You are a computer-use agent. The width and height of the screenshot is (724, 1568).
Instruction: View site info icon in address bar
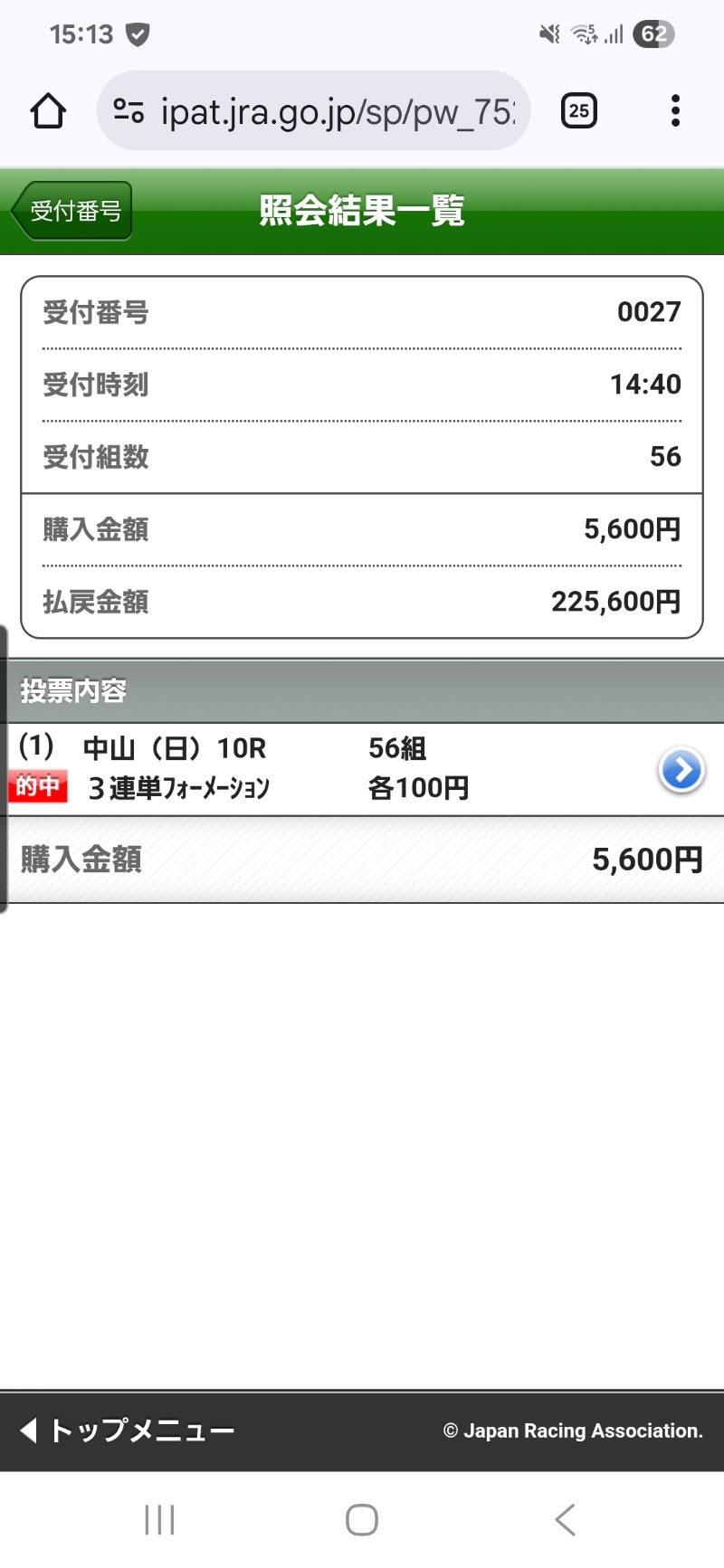click(129, 111)
